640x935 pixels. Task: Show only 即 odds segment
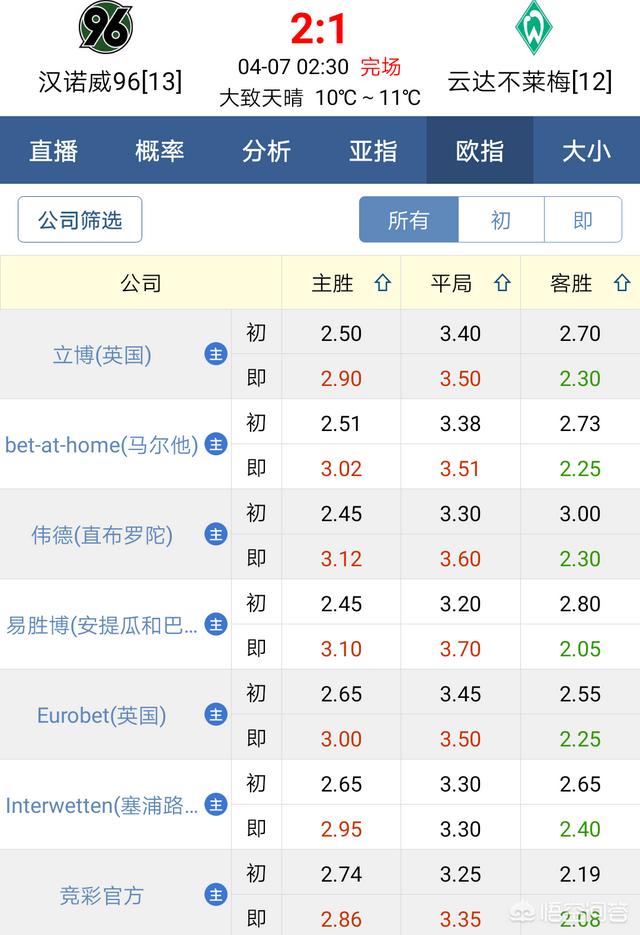(x=583, y=220)
